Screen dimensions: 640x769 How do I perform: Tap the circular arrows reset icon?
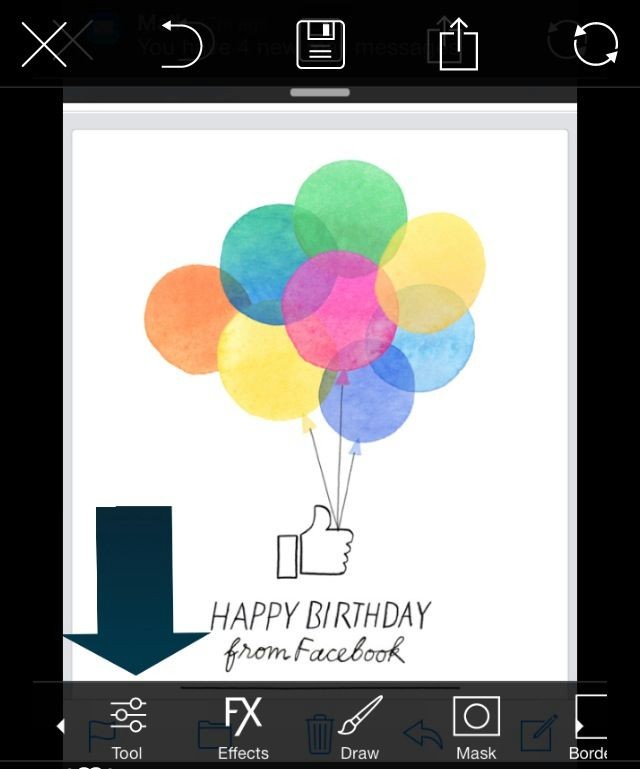[595, 45]
